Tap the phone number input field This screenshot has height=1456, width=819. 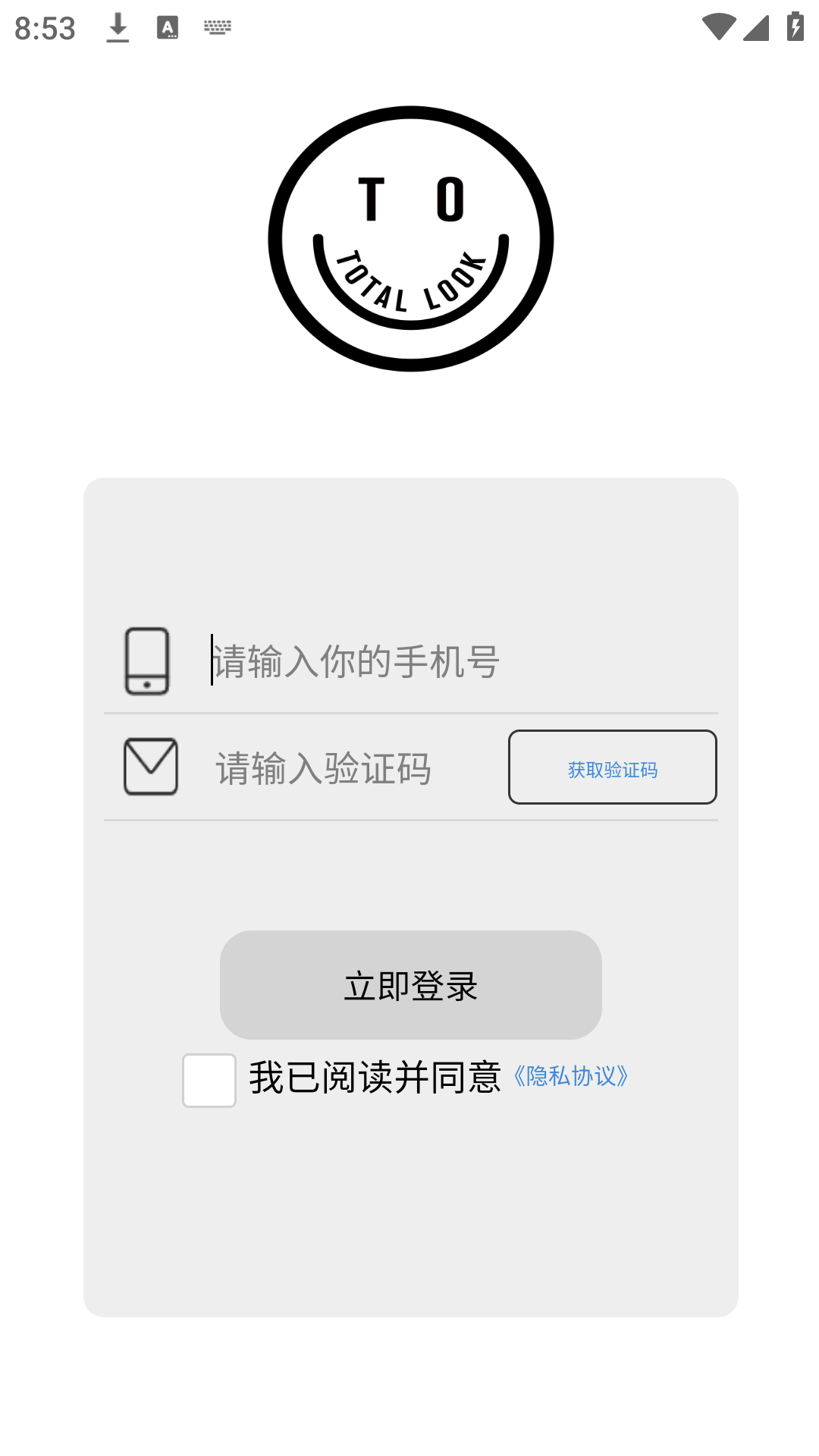tap(455, 661)
